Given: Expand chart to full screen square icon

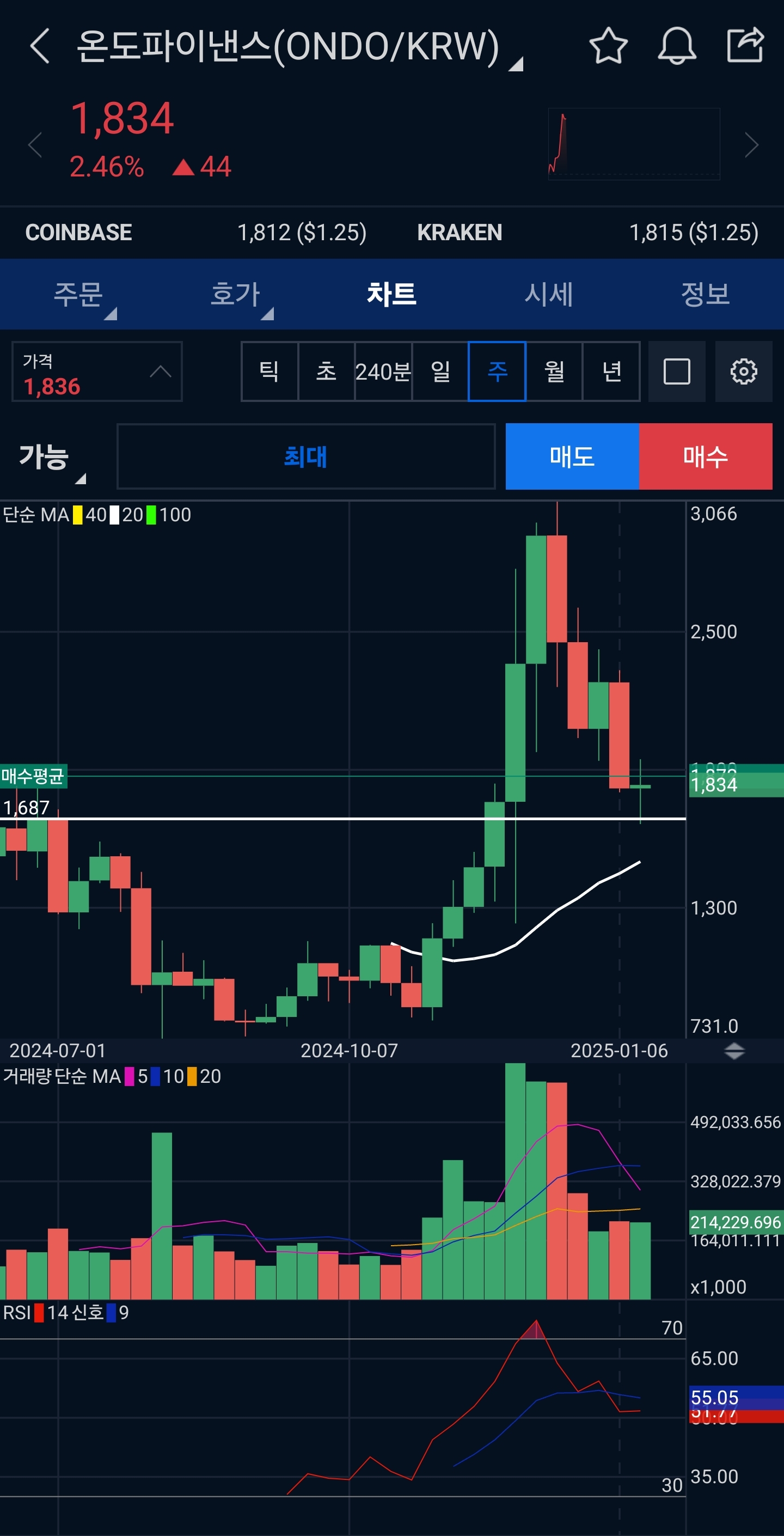Looking at the screenshot, I should [677, 371].
